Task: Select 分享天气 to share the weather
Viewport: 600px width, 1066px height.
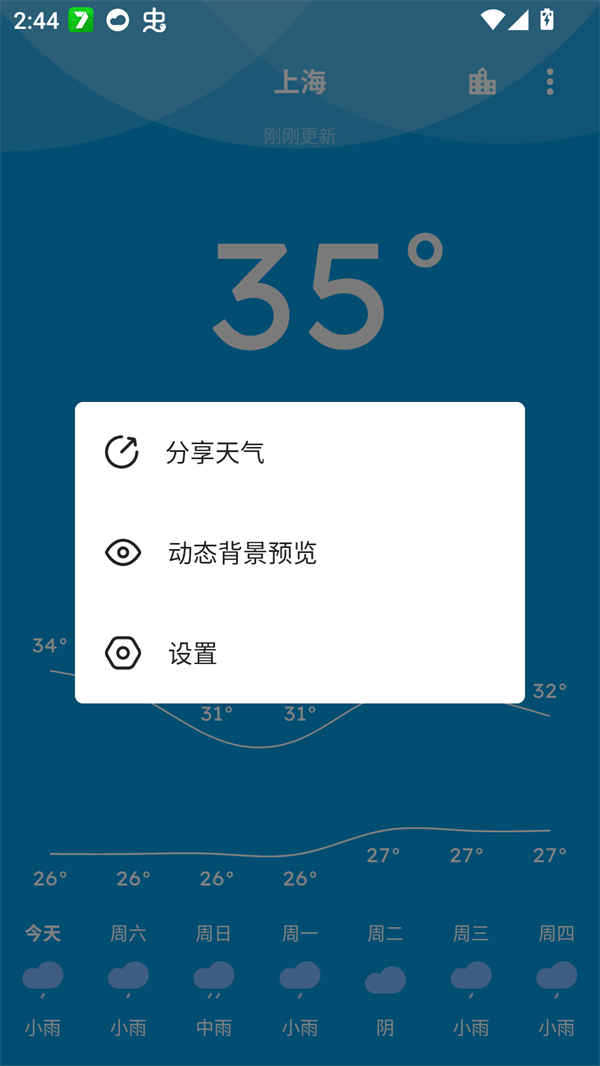Action: click(215, 453)
